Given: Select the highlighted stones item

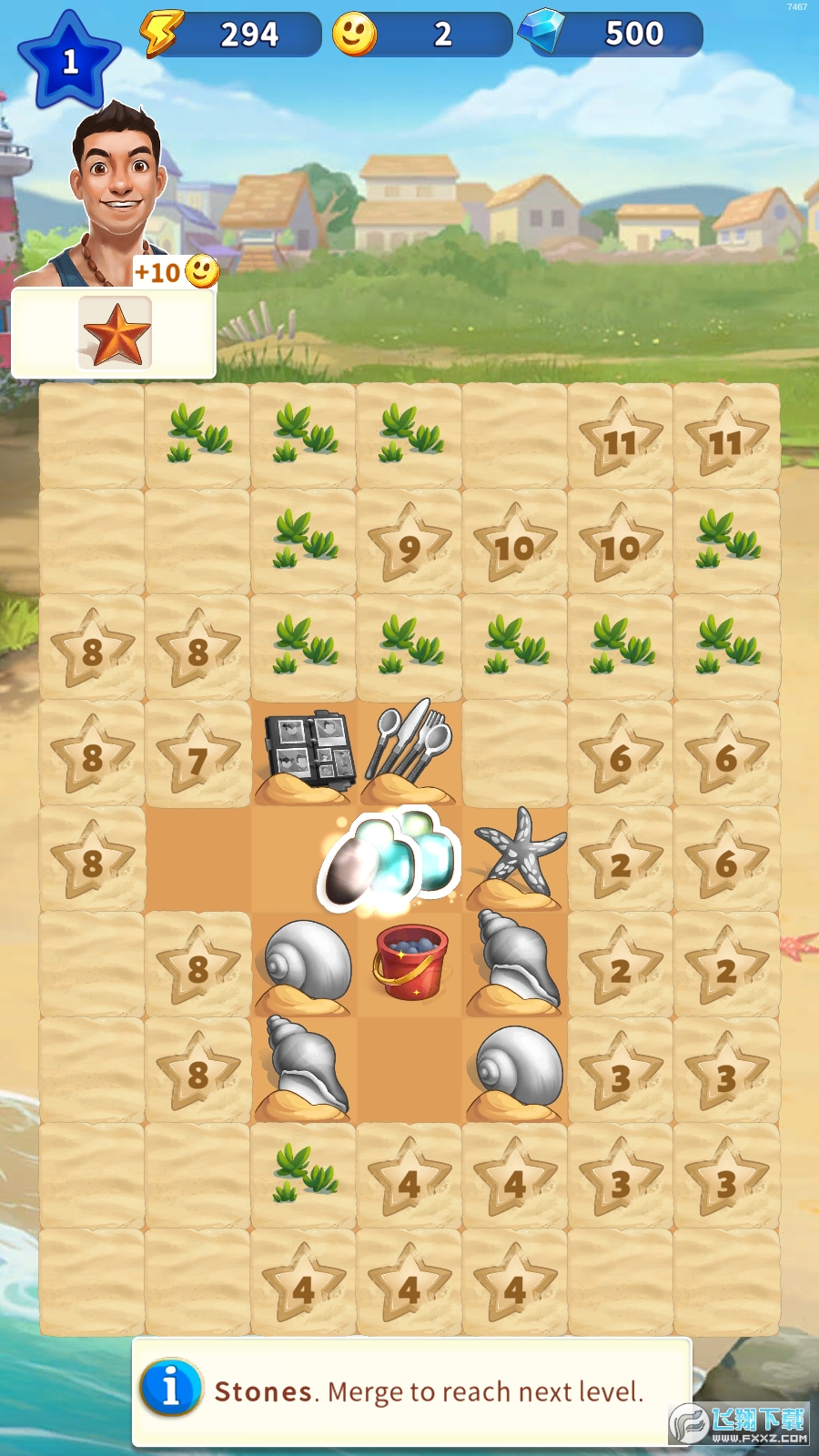Looking at the screenshot, I should 391,861.
